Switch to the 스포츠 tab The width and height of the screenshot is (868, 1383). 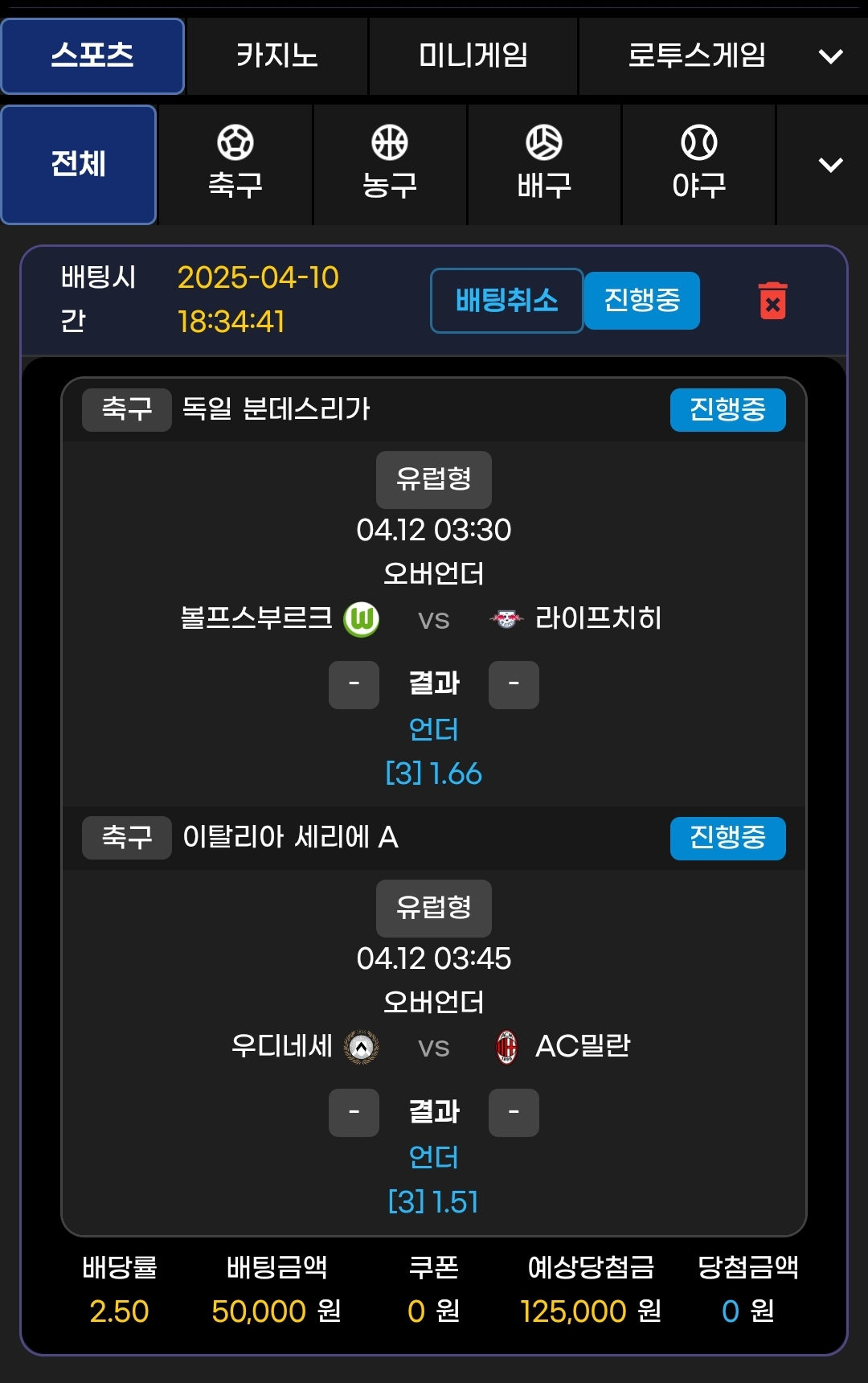pos(92,56)
